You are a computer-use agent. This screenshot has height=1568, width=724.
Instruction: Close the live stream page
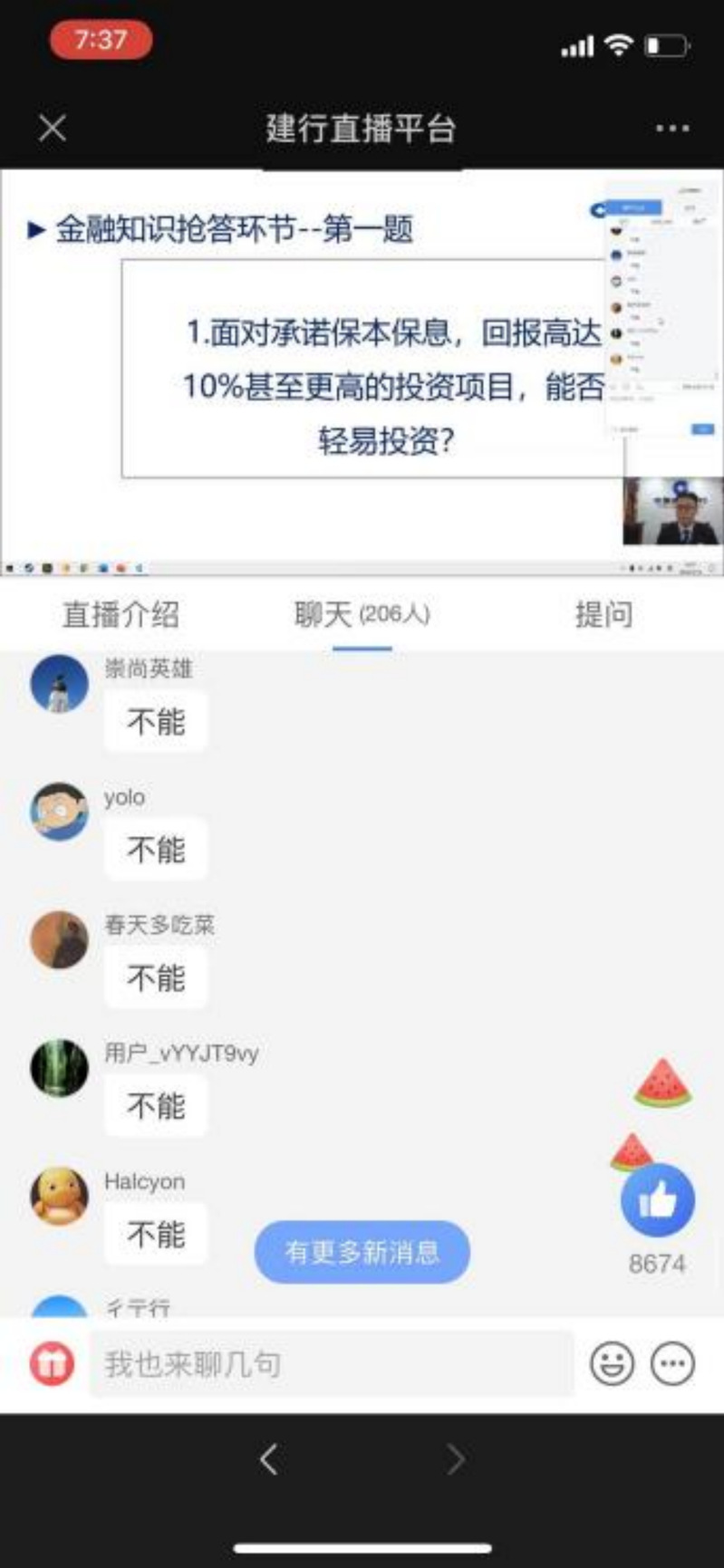[53, 129]
